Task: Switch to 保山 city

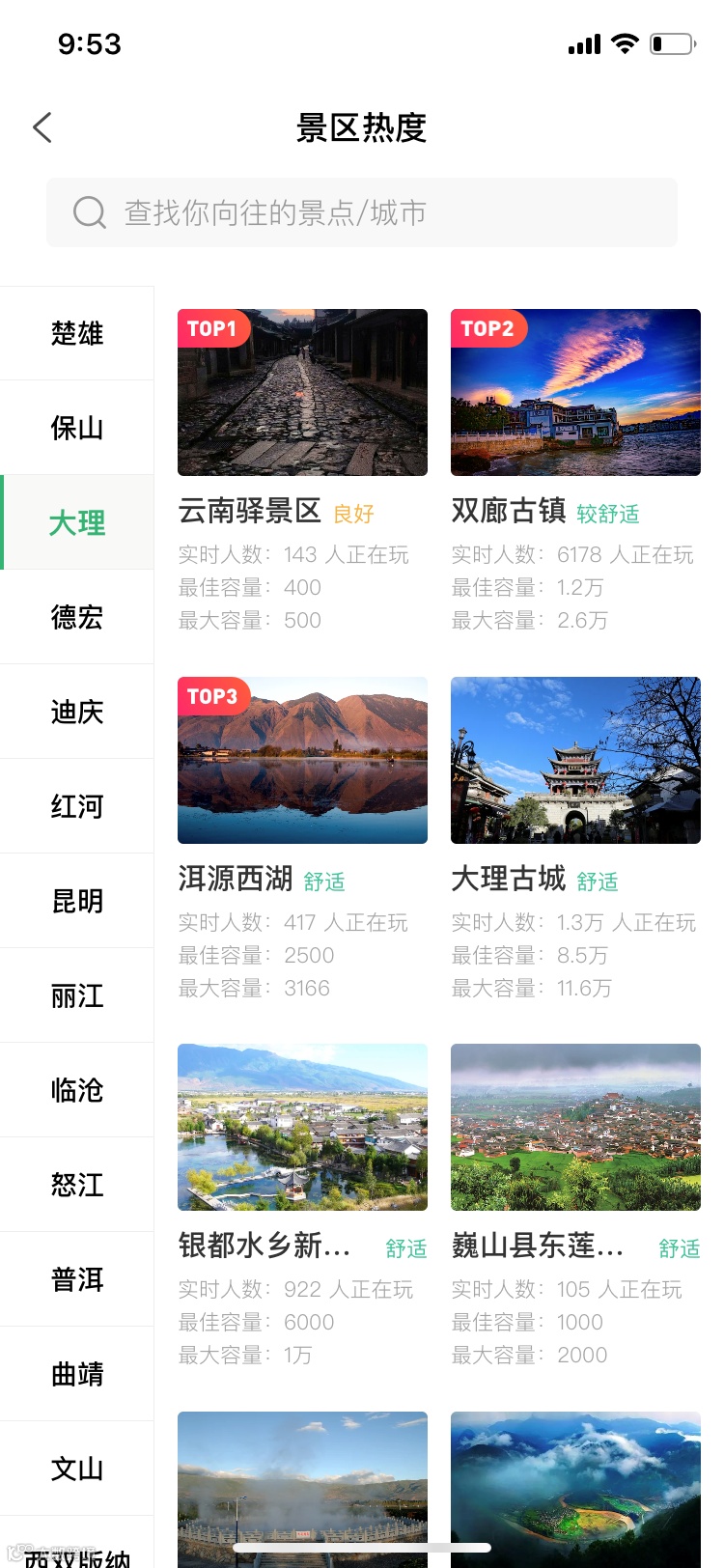Action: (x=77, y=428)
